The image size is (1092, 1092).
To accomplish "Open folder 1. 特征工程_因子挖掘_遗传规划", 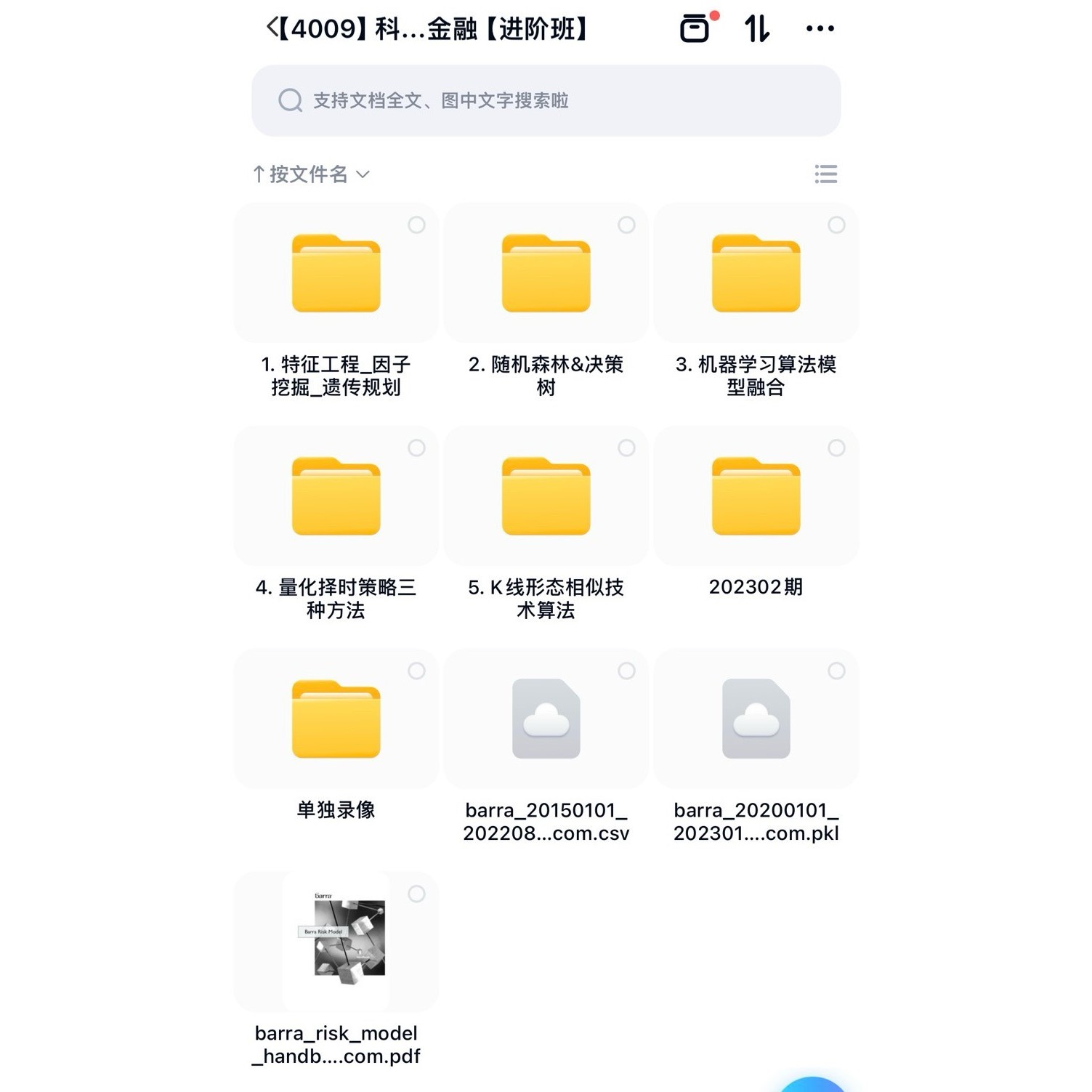I will (336, 274).
